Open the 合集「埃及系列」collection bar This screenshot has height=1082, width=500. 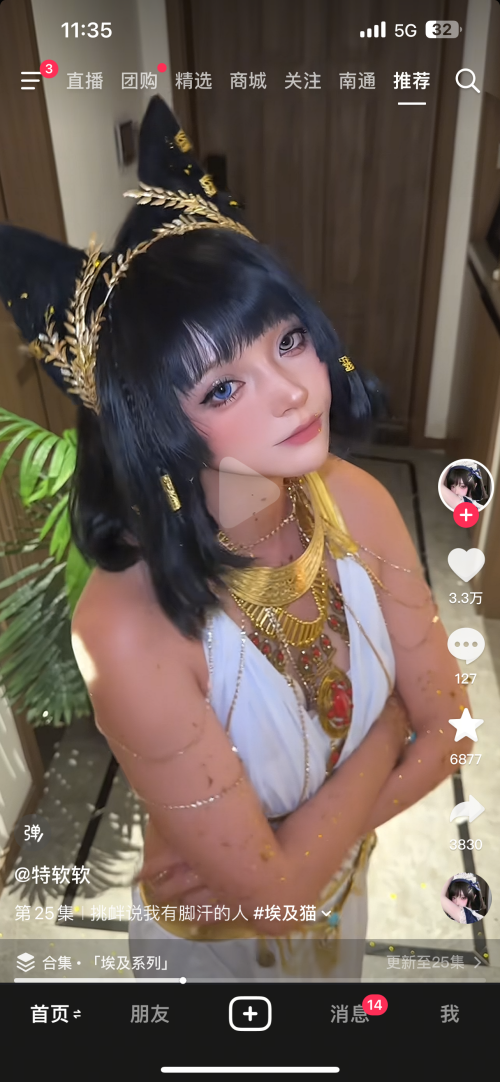(250, 962)
